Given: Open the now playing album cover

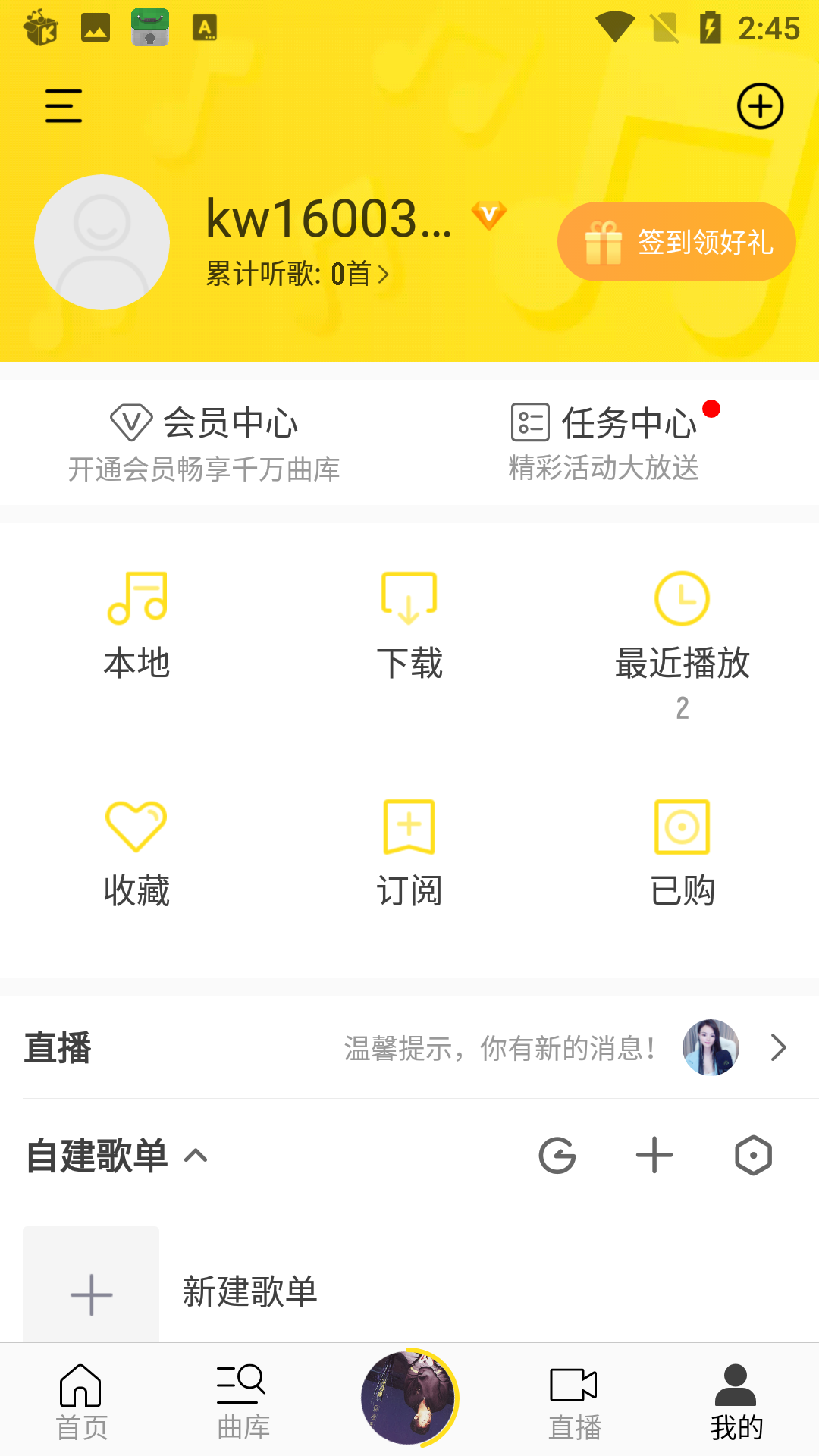Looking at the screenshot, I should click(409, 1398).
